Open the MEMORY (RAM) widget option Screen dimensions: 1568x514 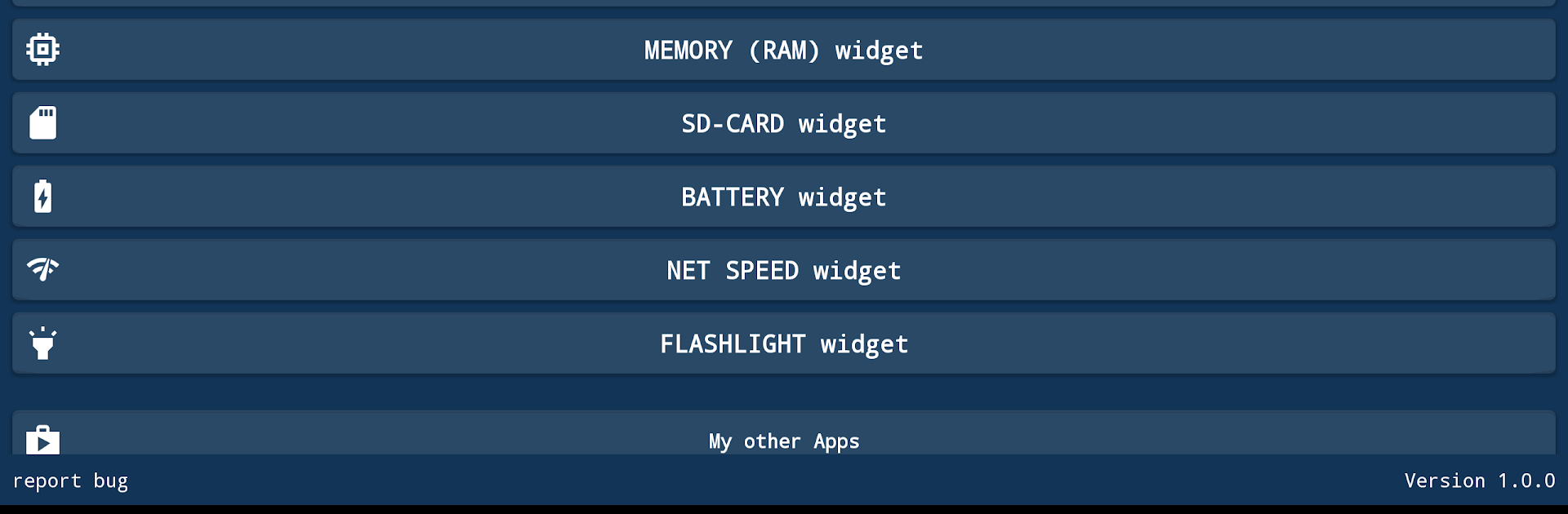[783, 50]
